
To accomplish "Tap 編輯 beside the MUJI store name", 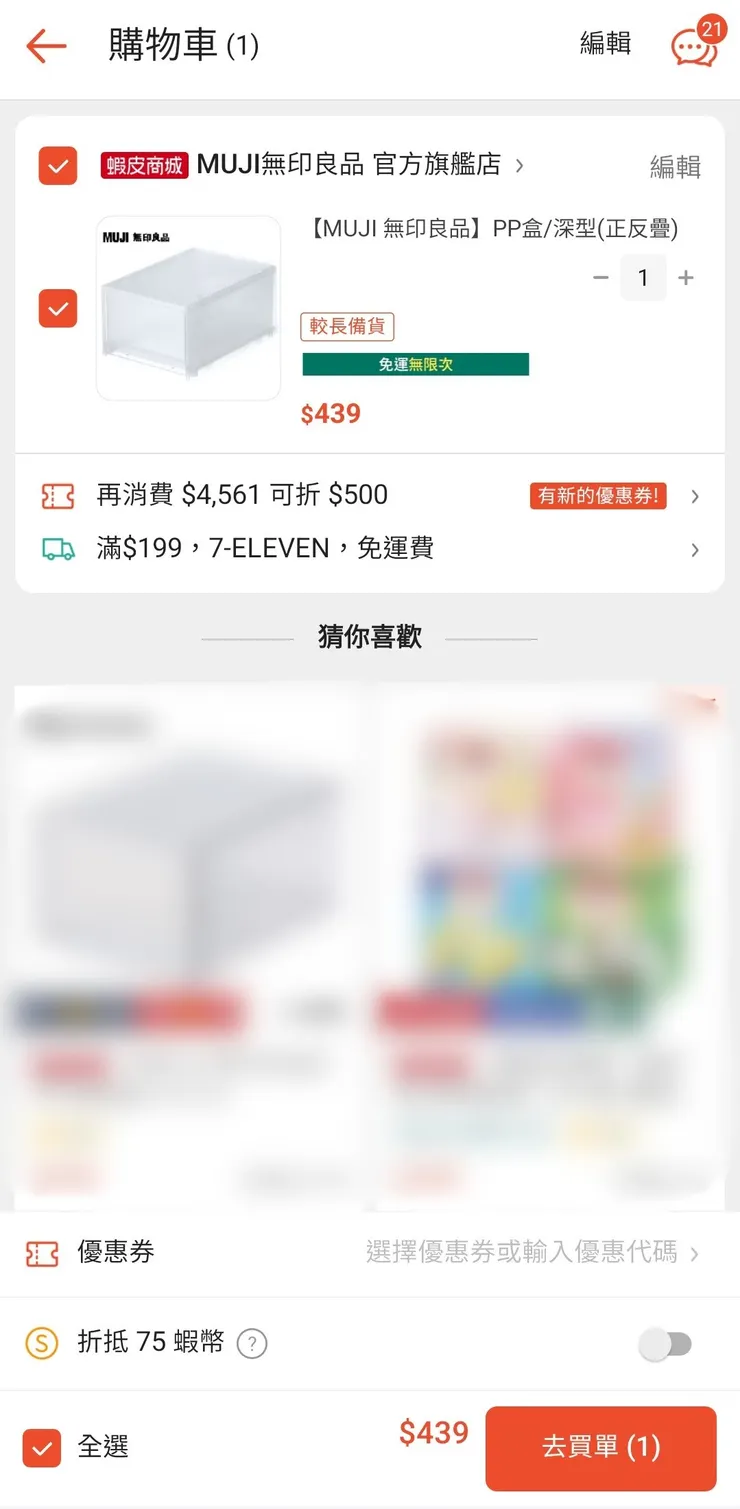I will point(675,167).
